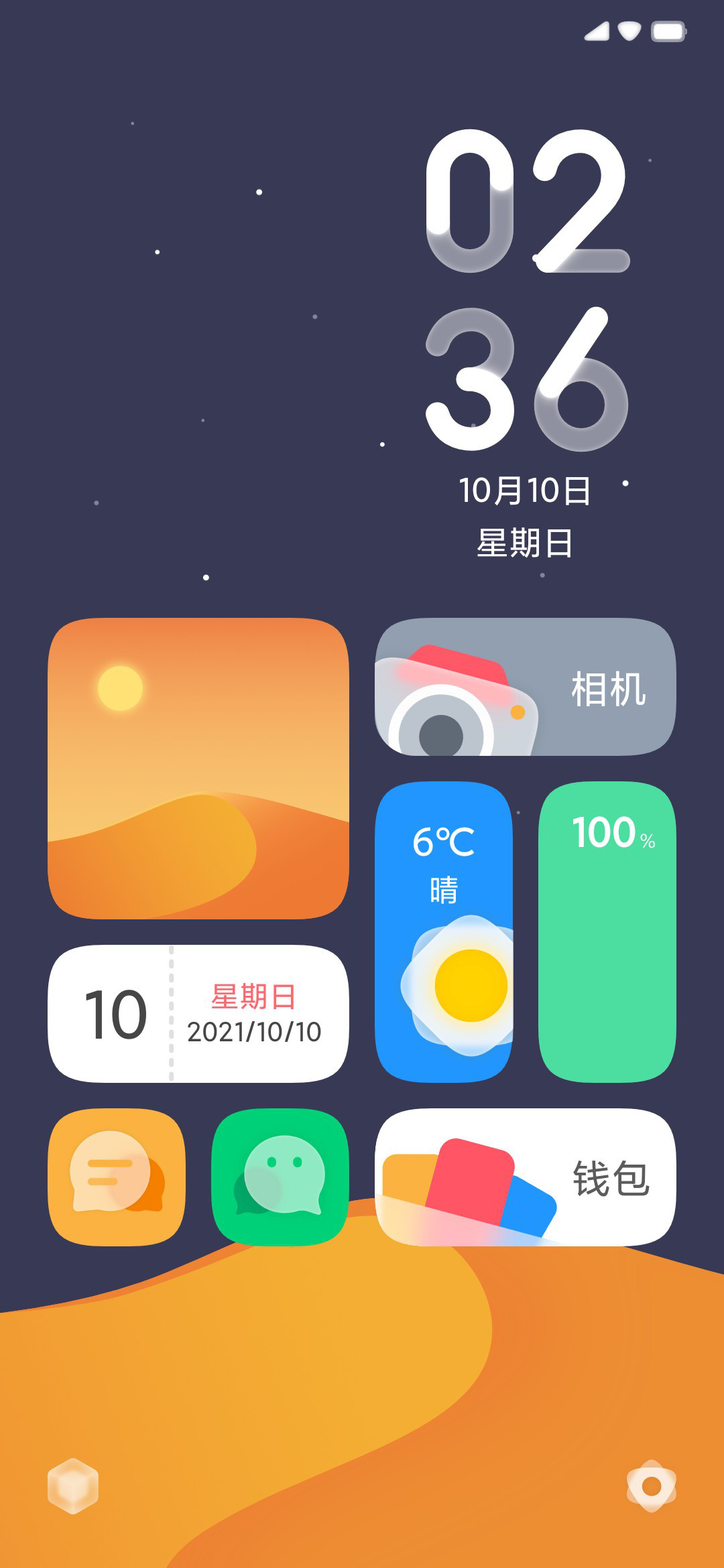Open the 相机 camera widget
Viewport: 724px width, 1568px height.
coord(525,687)
